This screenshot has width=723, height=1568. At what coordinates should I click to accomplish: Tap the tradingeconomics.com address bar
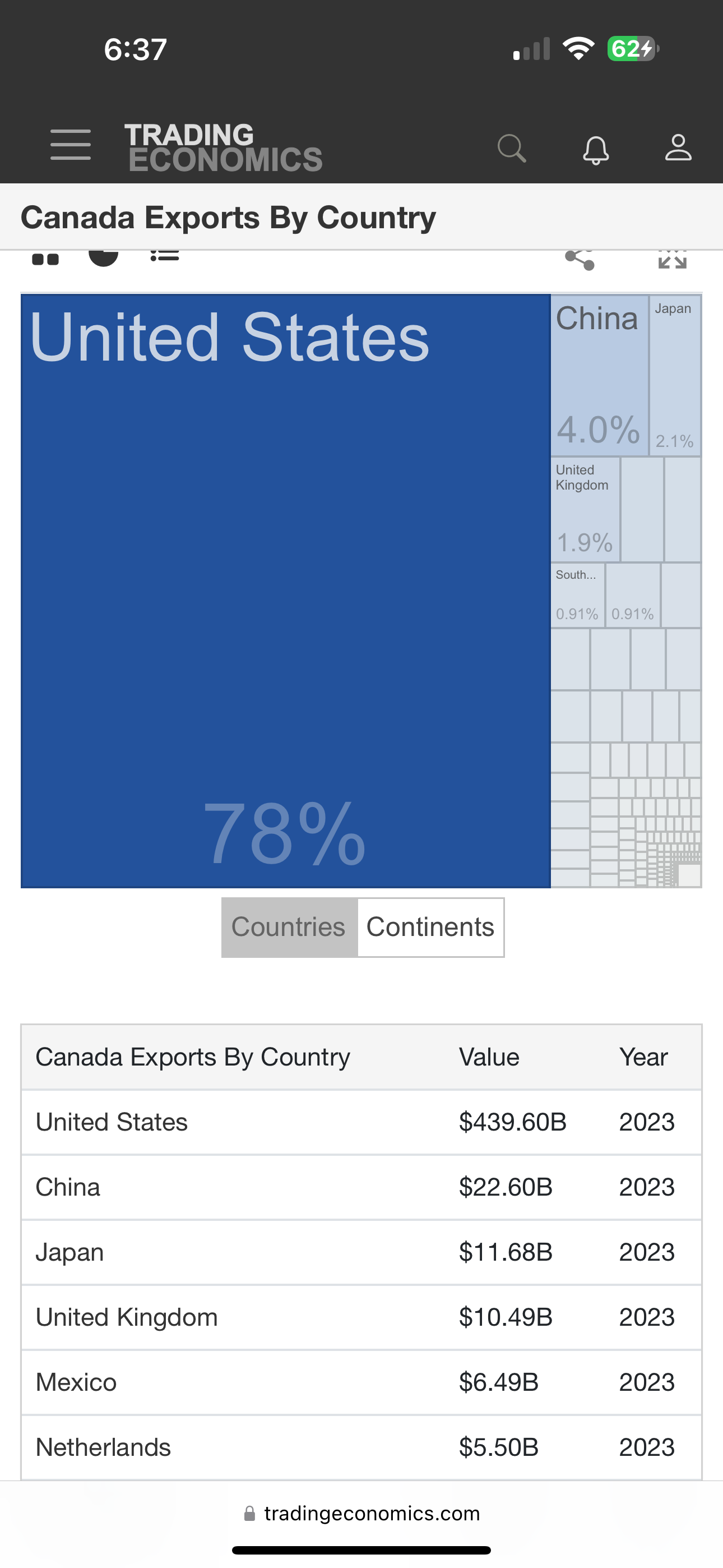[x=361, y=1513]
